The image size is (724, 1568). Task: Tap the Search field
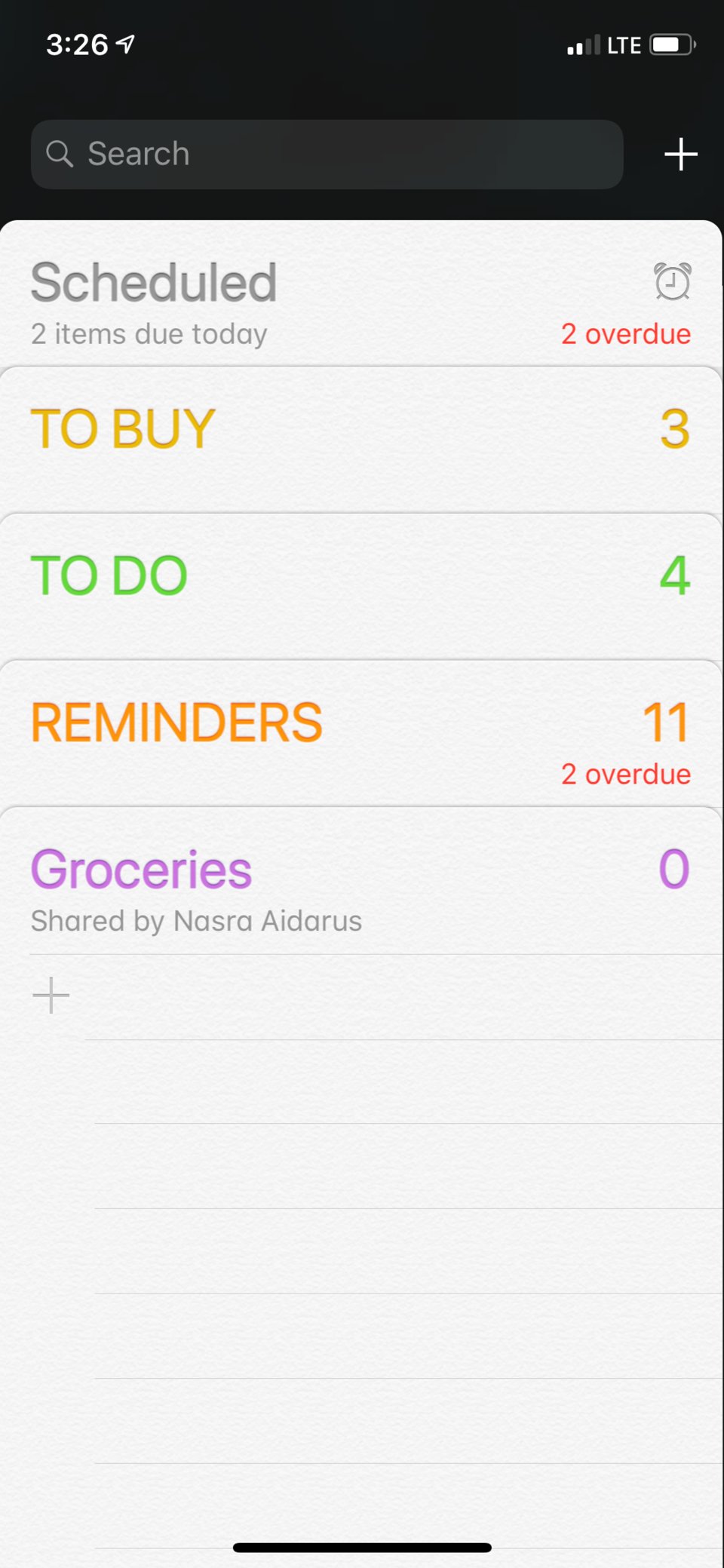(326, 155)
